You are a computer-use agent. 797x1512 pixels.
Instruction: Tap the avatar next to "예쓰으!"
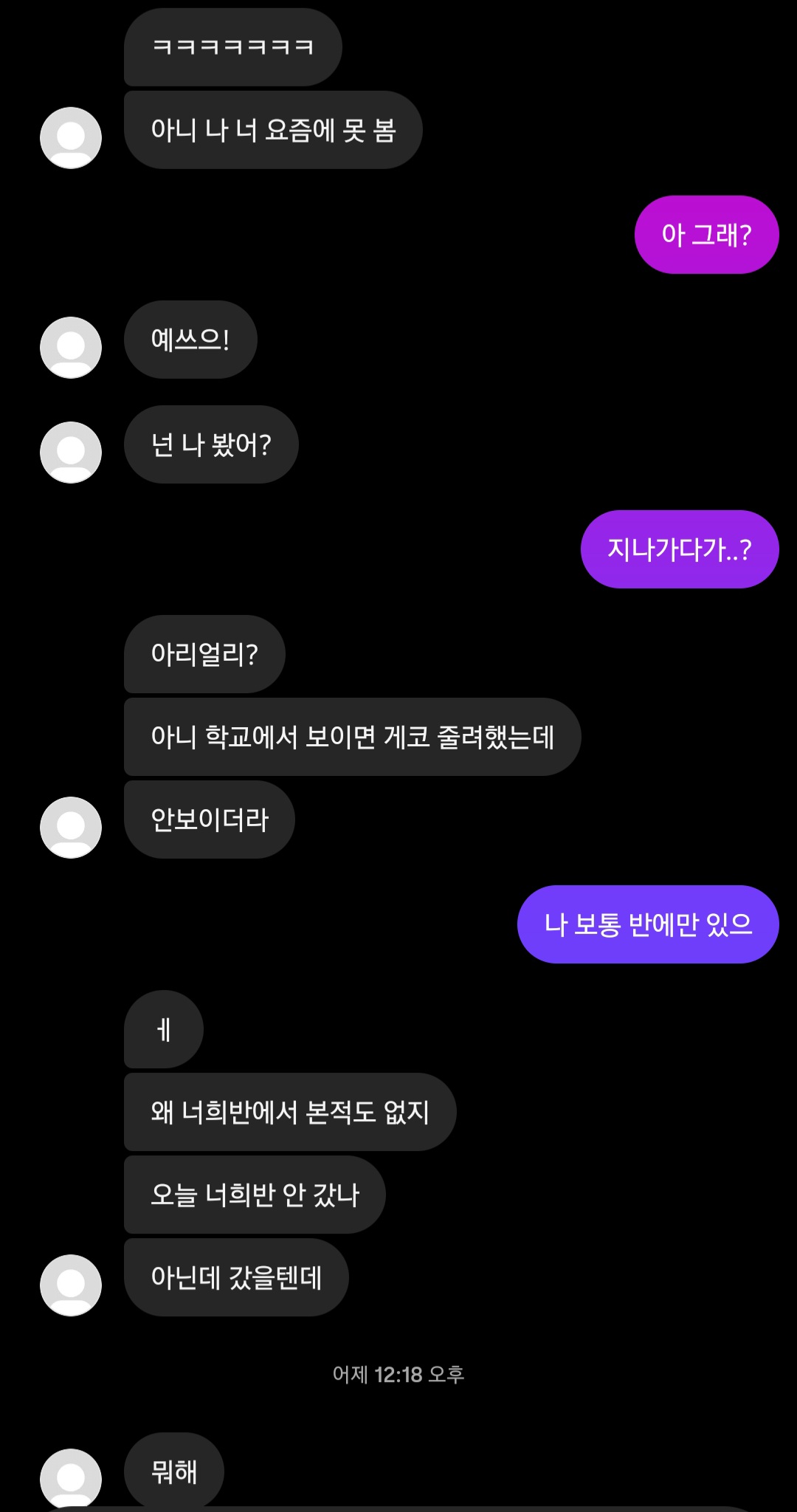(x=71, y=348)
